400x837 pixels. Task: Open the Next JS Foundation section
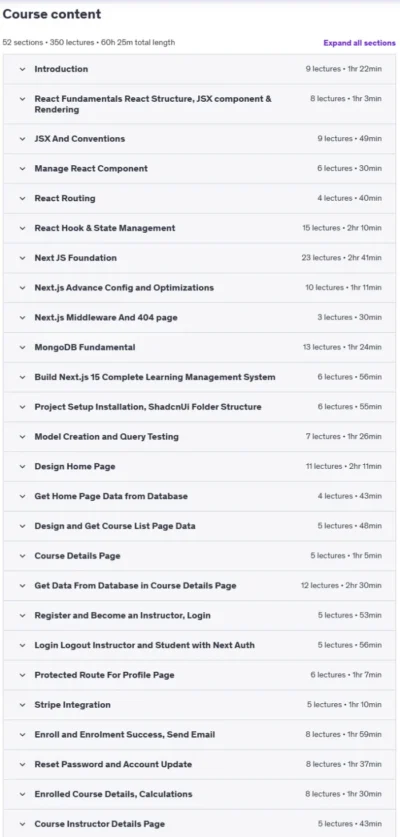[199, 258]
